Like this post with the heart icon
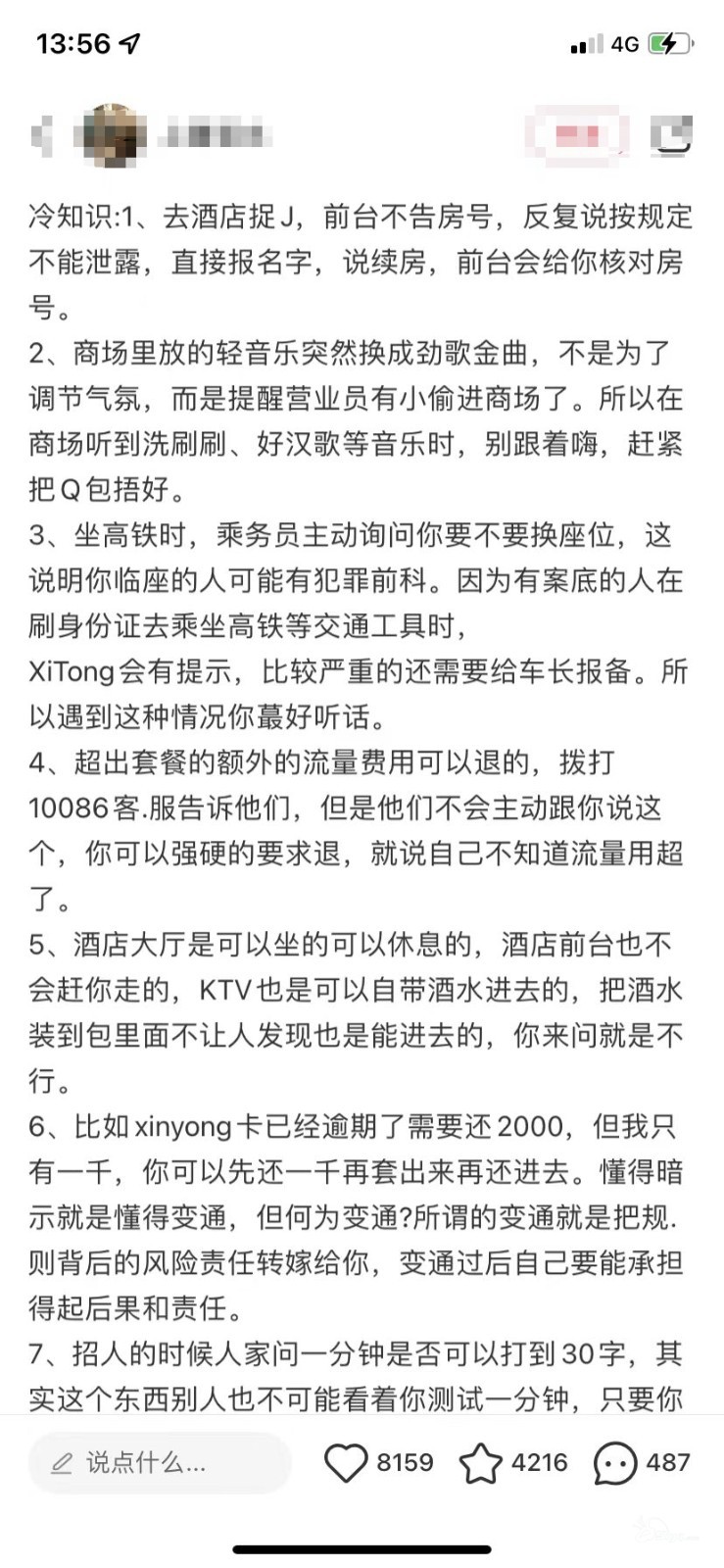The image size is (724, 1568). (345, 1463)
